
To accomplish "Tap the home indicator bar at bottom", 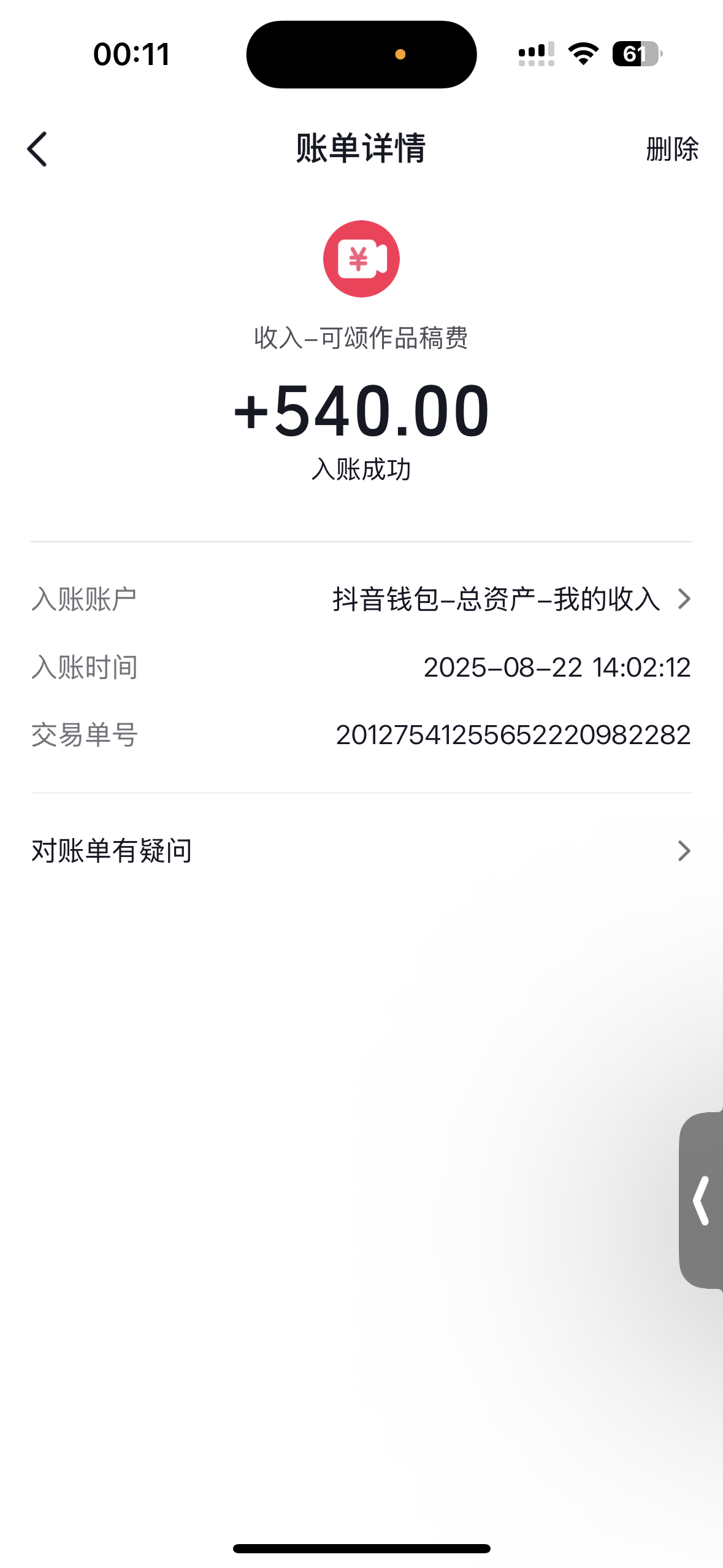I will (361, 1548).
